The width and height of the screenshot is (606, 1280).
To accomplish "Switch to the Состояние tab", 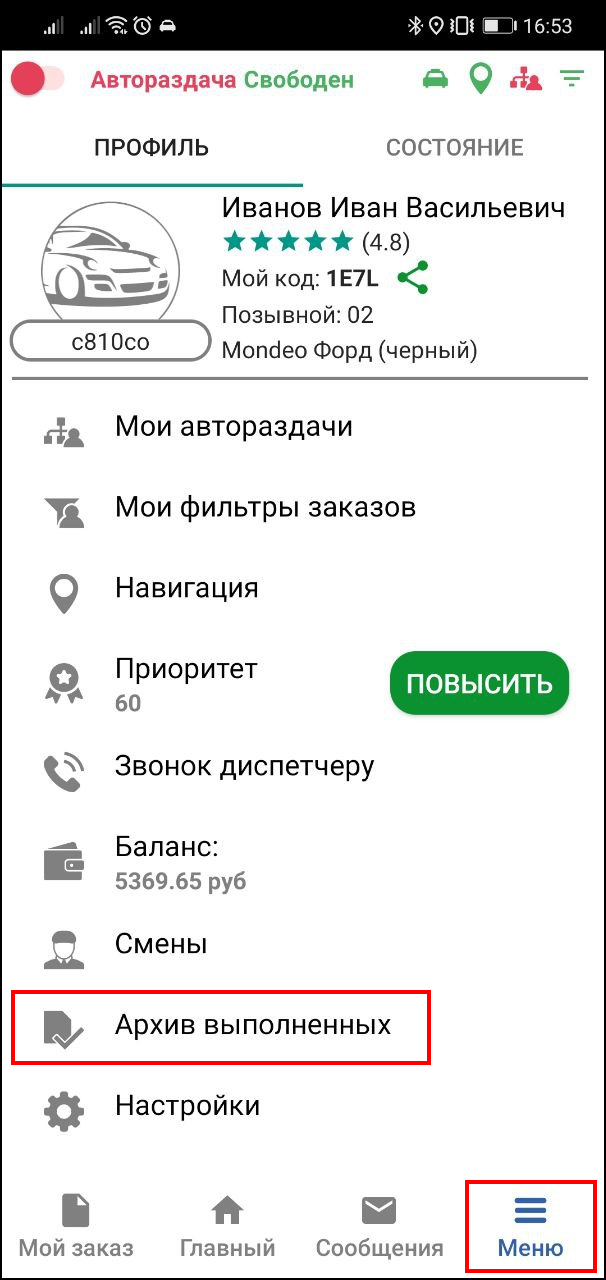I will tap(454, 148).
